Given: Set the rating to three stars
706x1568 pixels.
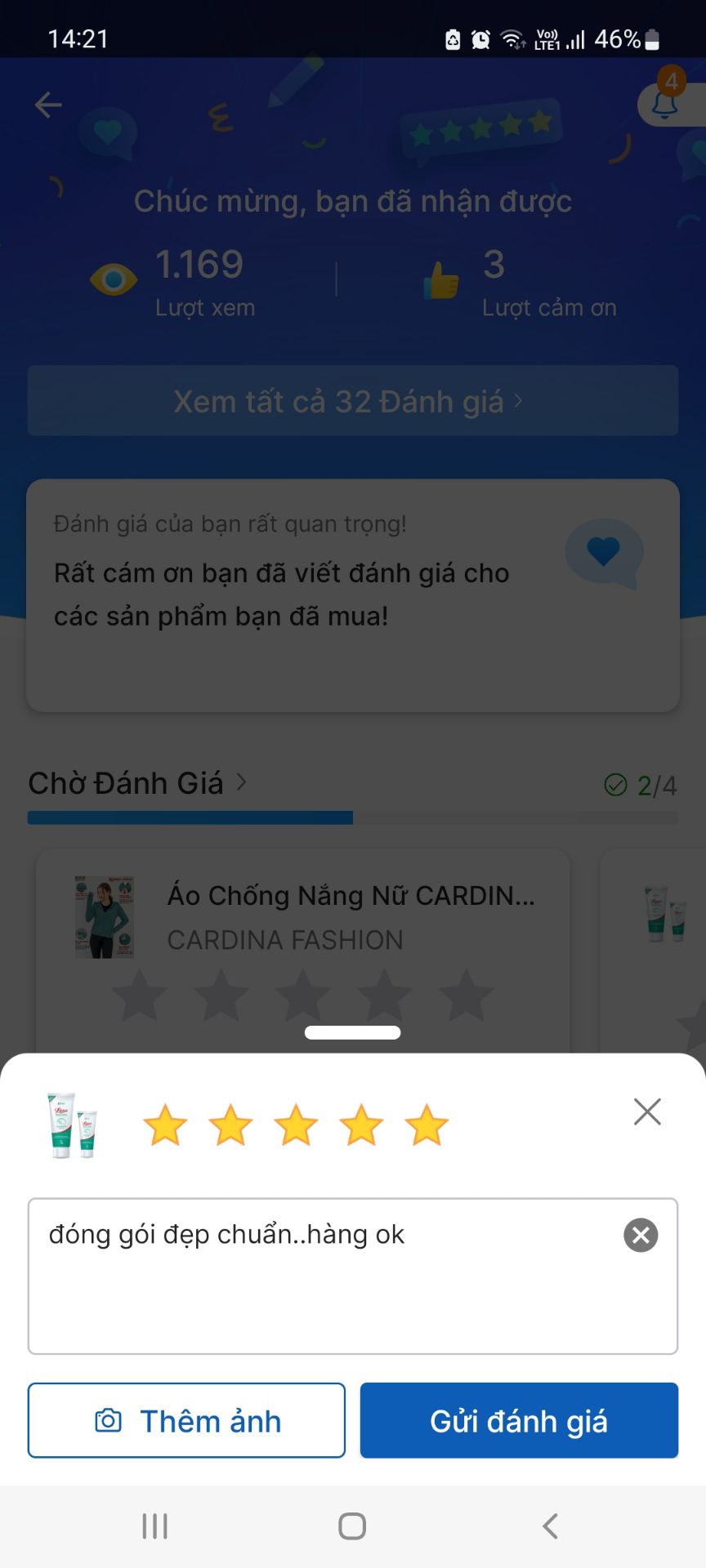Looking at the screenshot, I should [x=296, y=1125].
